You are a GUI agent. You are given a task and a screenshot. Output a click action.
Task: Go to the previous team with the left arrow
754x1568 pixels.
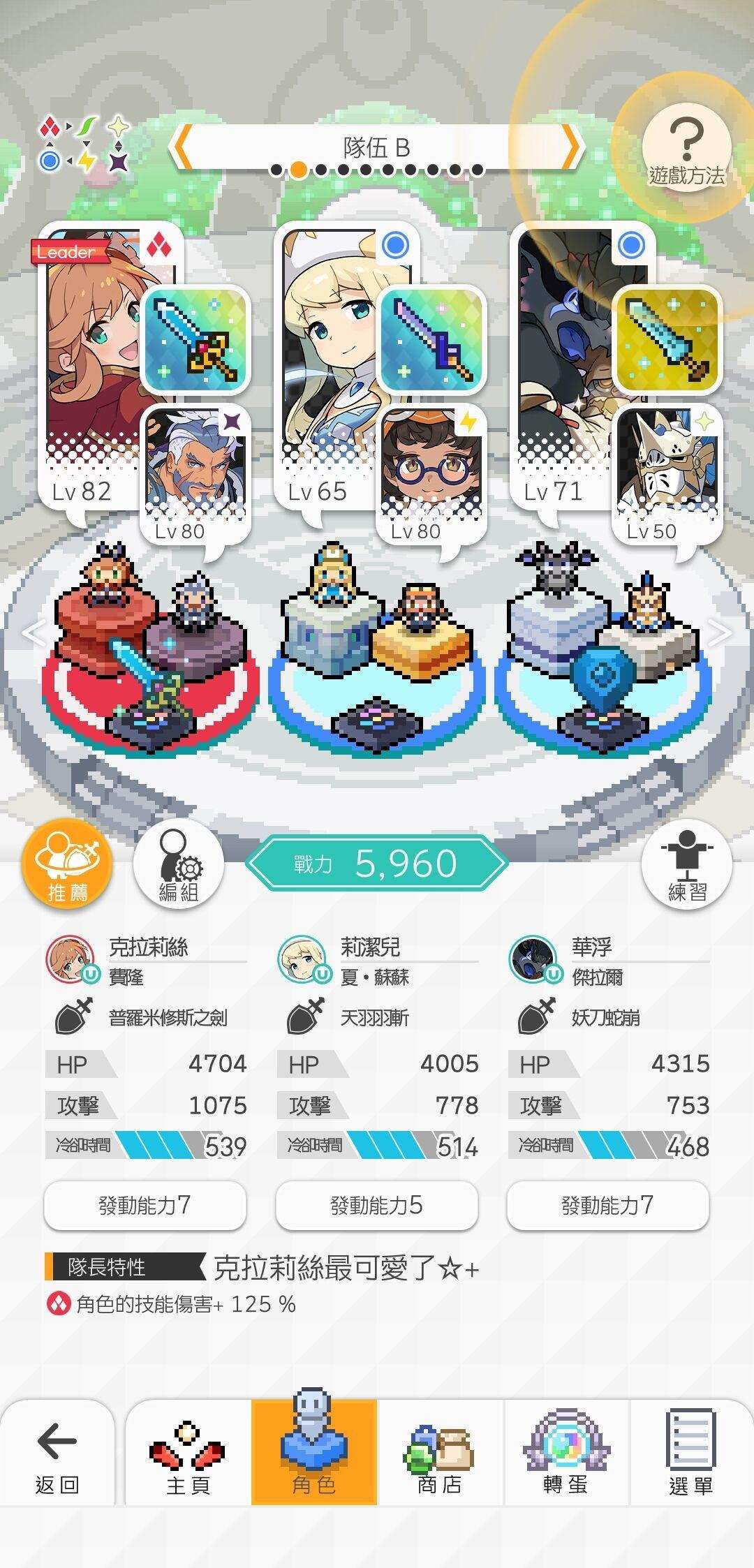coord(182,147)
